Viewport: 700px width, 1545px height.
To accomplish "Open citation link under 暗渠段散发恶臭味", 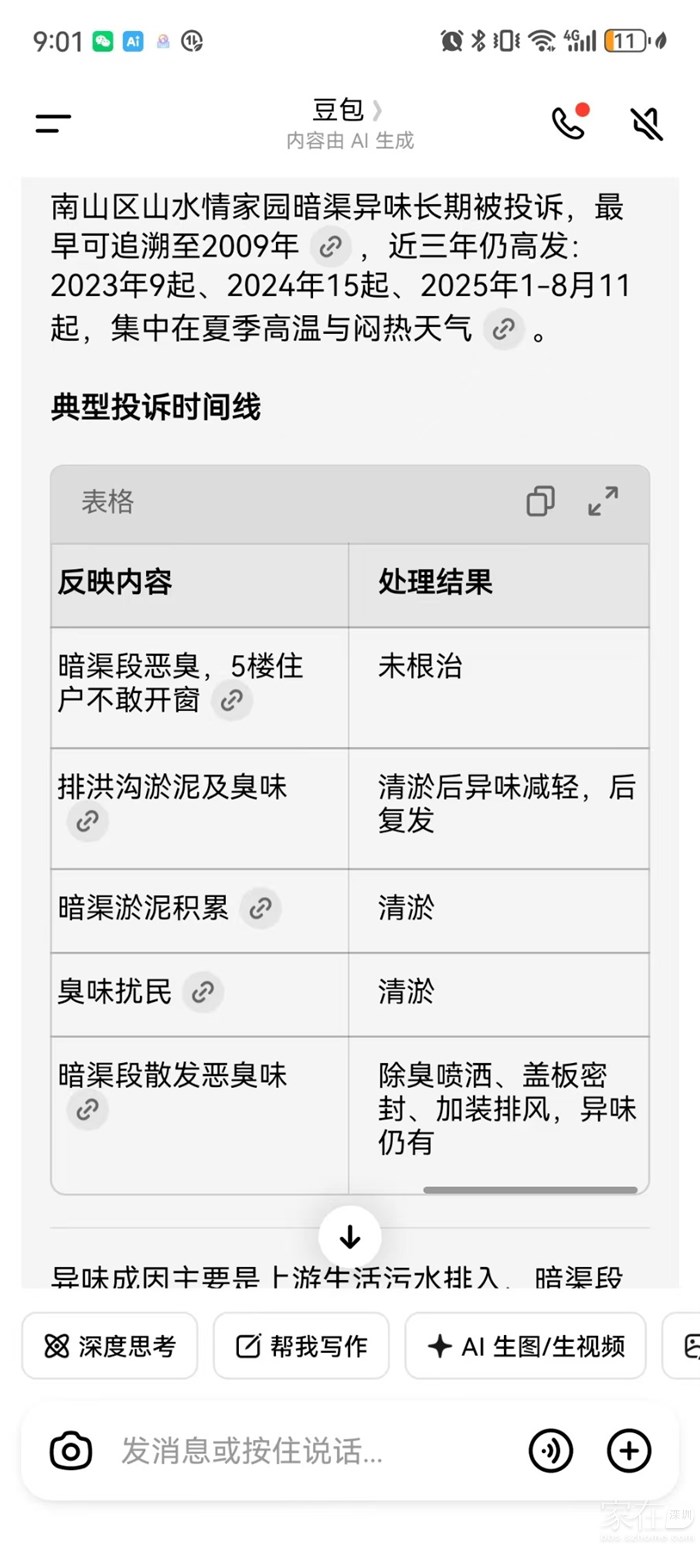I will (x=87, y=1110).
